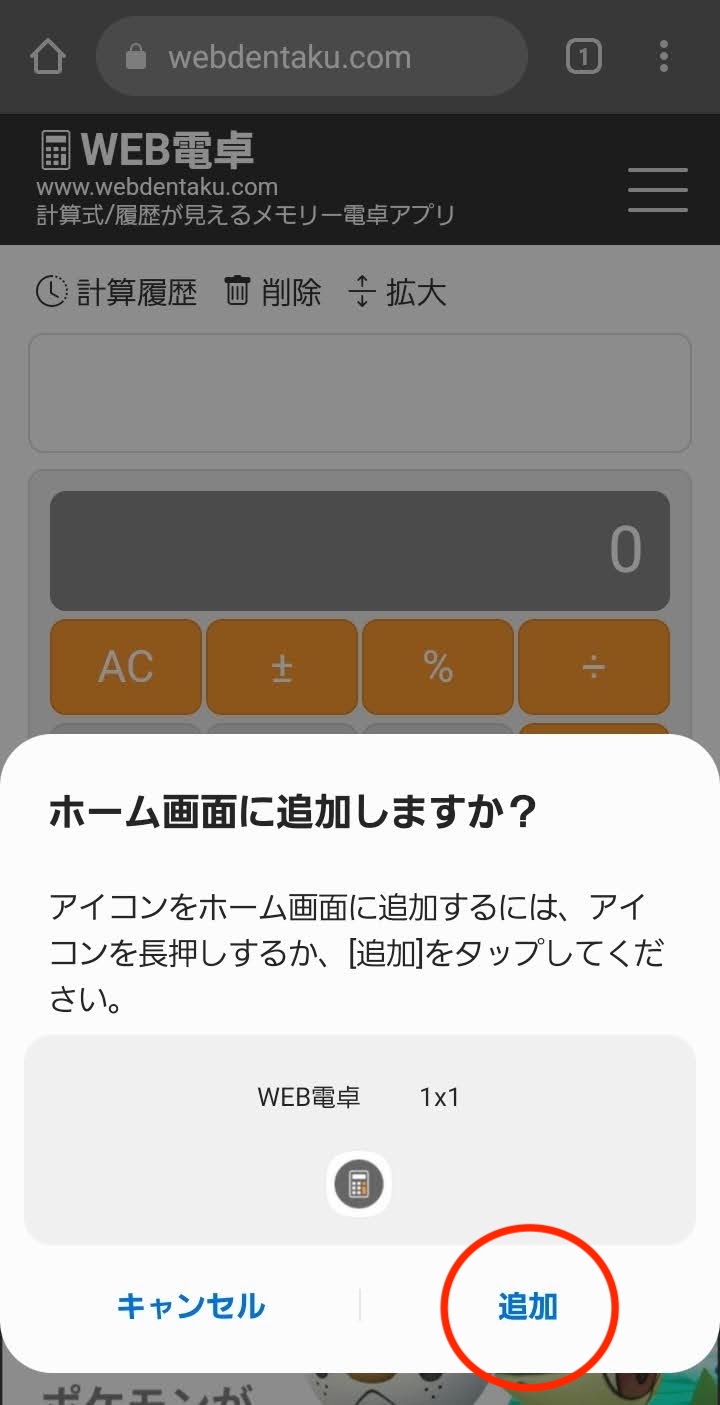
Task: Tap the home icon in browser toolbar
Action: tap(47, 55)
